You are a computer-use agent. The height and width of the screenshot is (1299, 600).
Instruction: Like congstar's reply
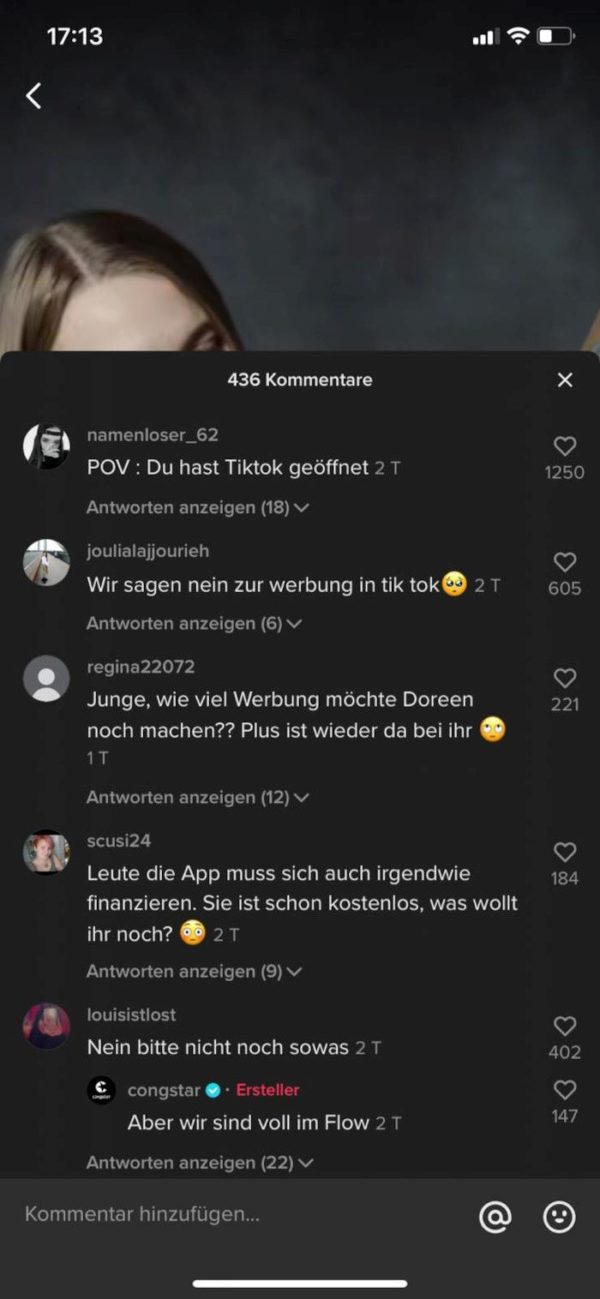pos(565,1090)
